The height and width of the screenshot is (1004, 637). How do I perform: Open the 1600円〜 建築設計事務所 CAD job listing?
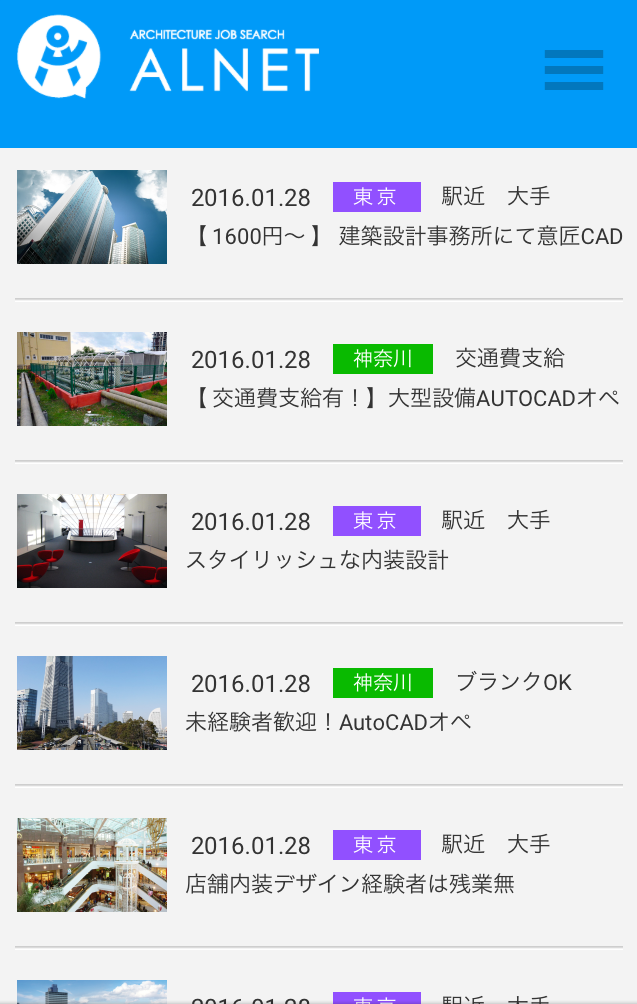pos(406,237)
